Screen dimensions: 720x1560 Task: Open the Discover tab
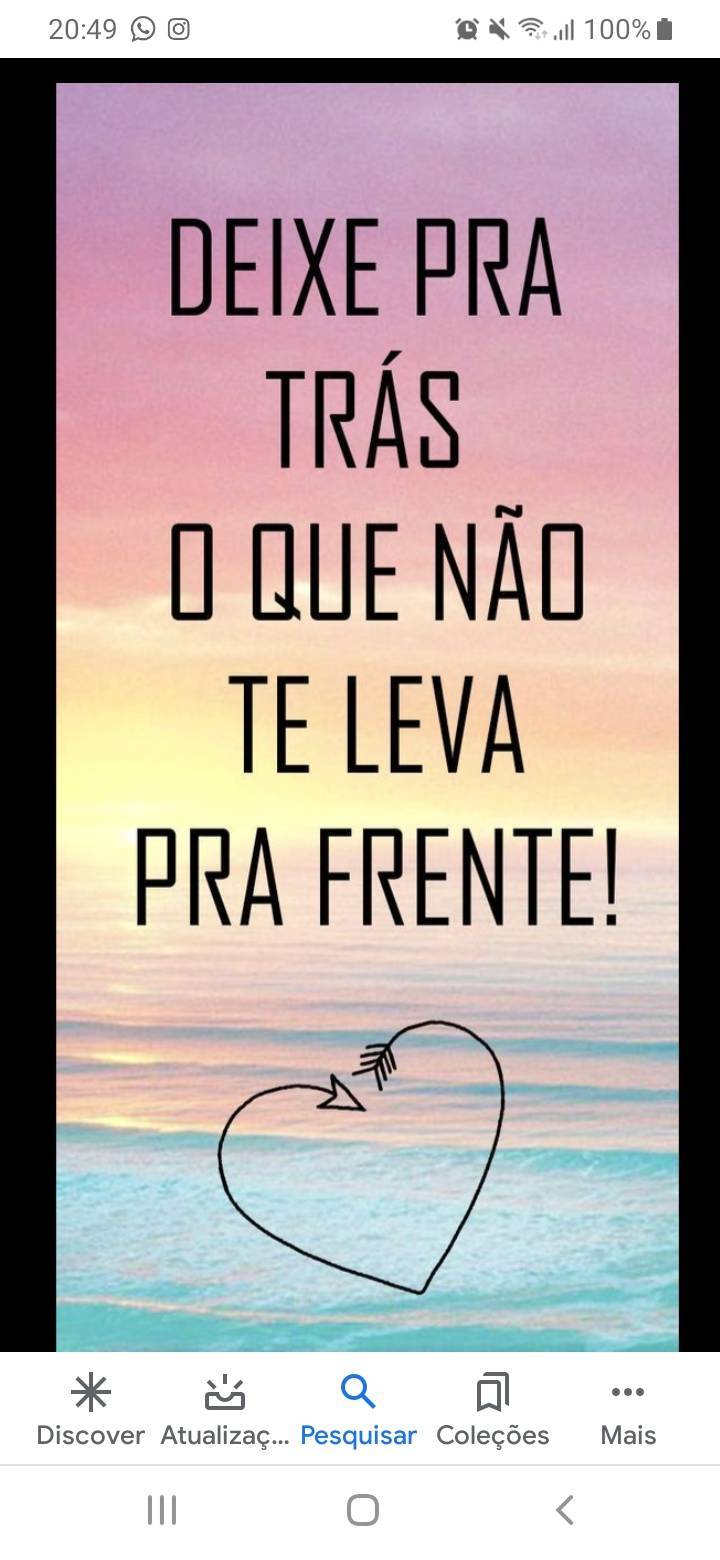90,1410
